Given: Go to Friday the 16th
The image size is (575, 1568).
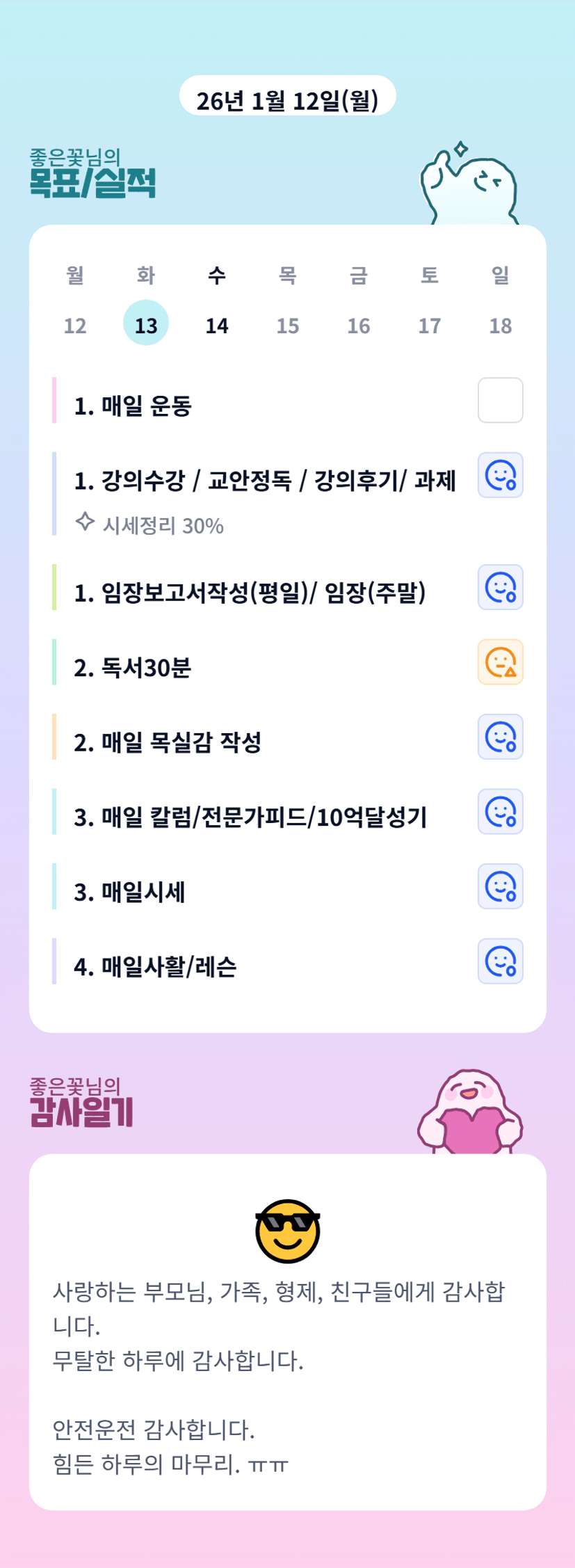Looking at the screenshot, I should point(359,325).
